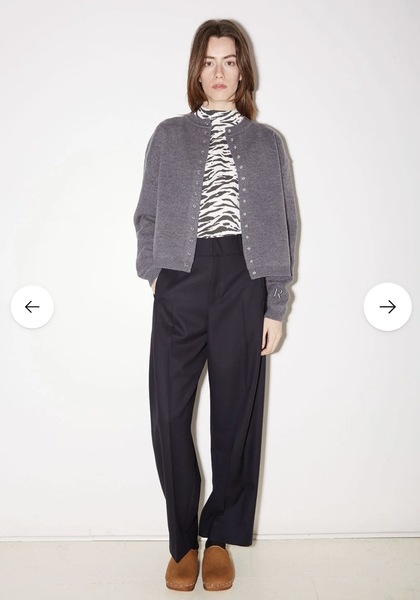Open the product photo full view

210,300
